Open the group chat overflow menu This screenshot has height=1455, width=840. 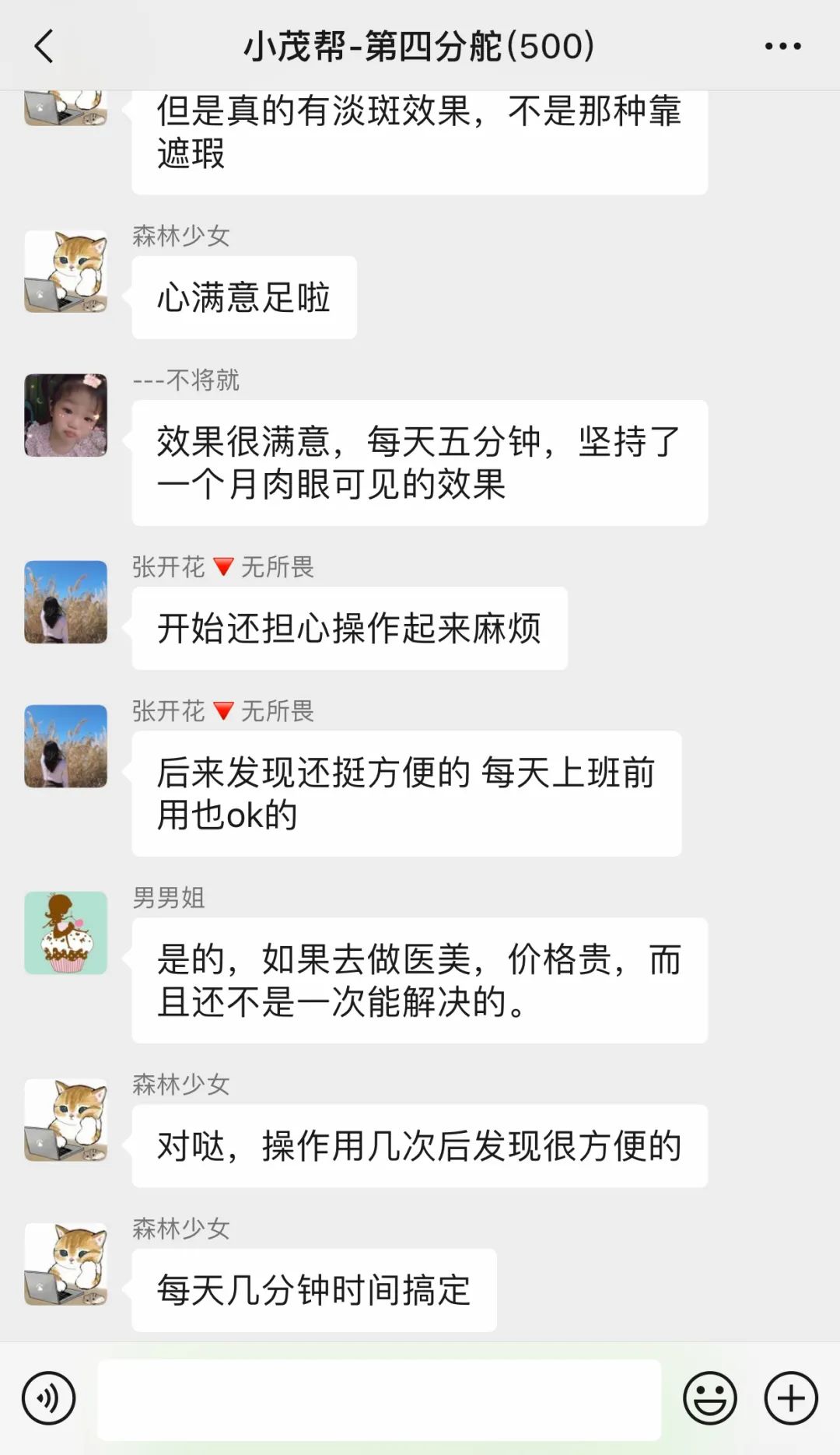coord(782,47)
